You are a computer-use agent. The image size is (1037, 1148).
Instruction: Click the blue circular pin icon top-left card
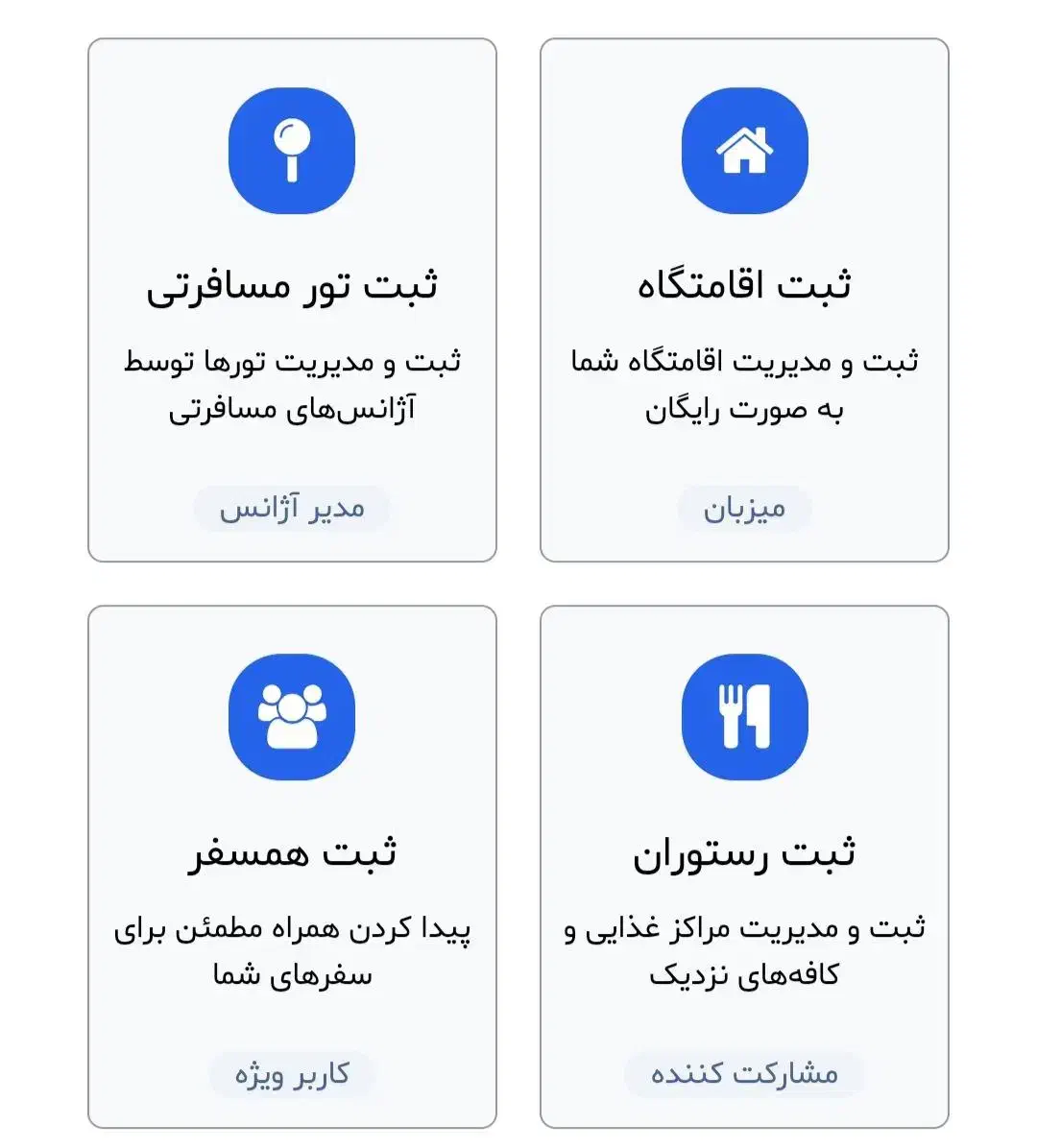[x=291, y=149]
